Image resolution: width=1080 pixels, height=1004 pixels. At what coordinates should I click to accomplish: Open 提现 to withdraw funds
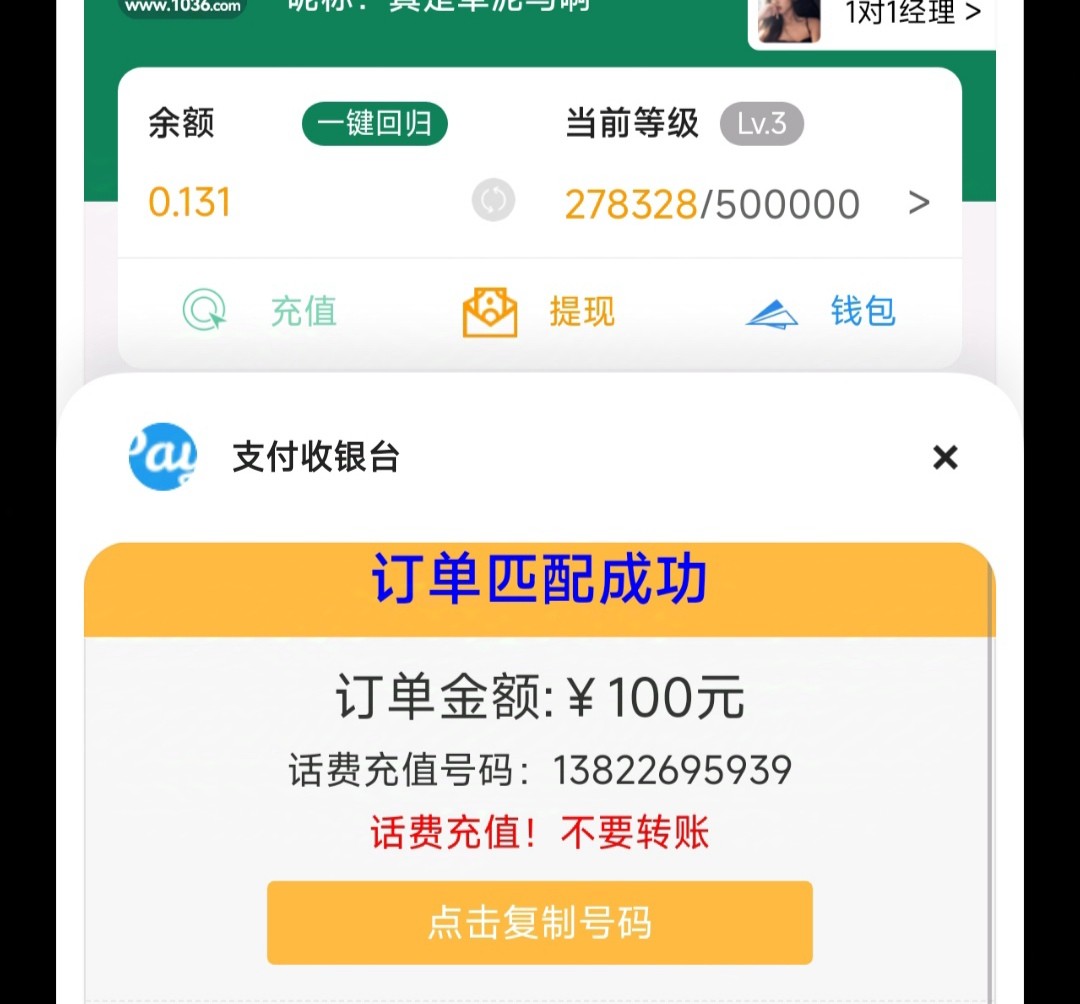coord(540,312)
